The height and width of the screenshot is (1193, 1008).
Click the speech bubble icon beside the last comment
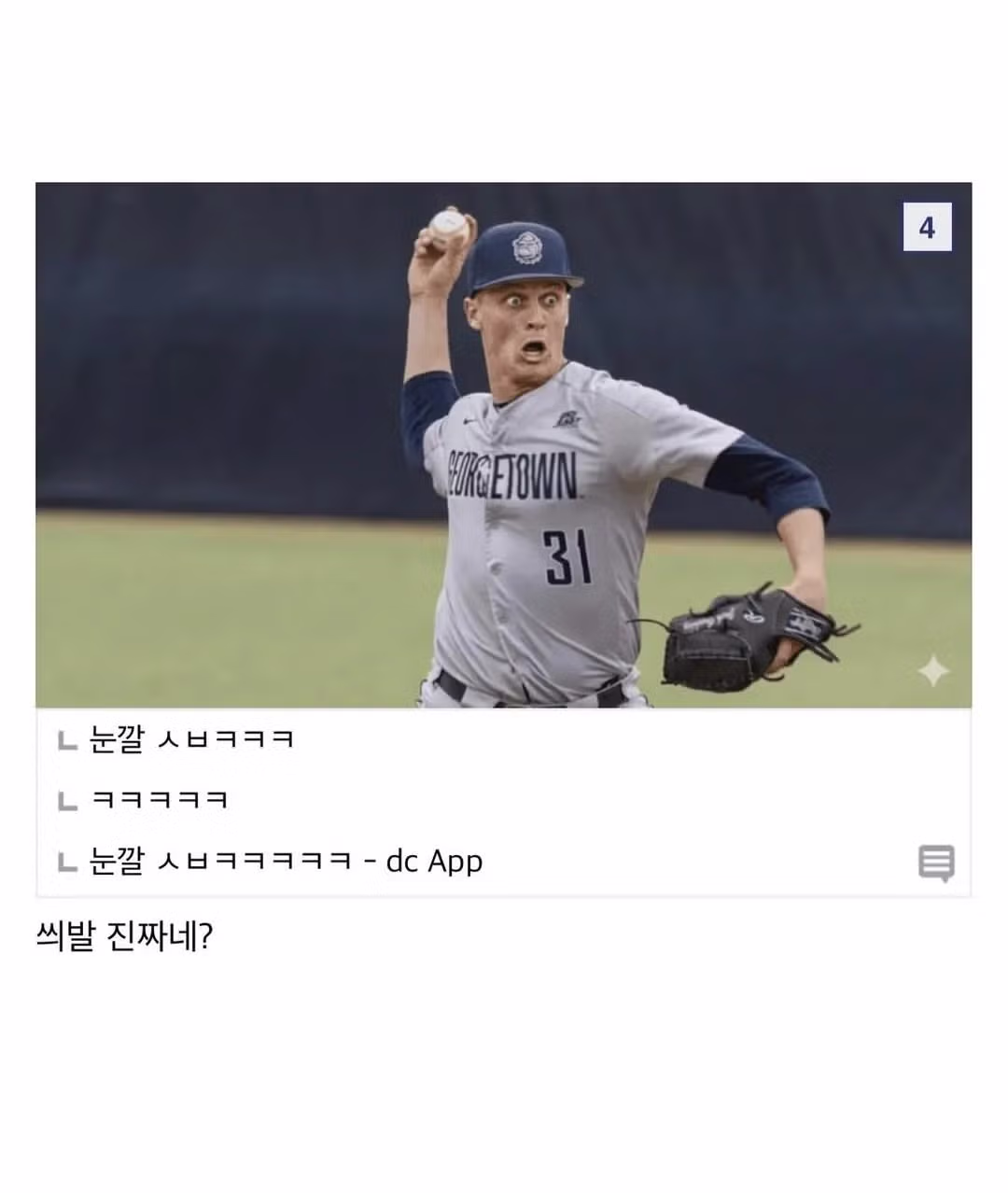938,863
